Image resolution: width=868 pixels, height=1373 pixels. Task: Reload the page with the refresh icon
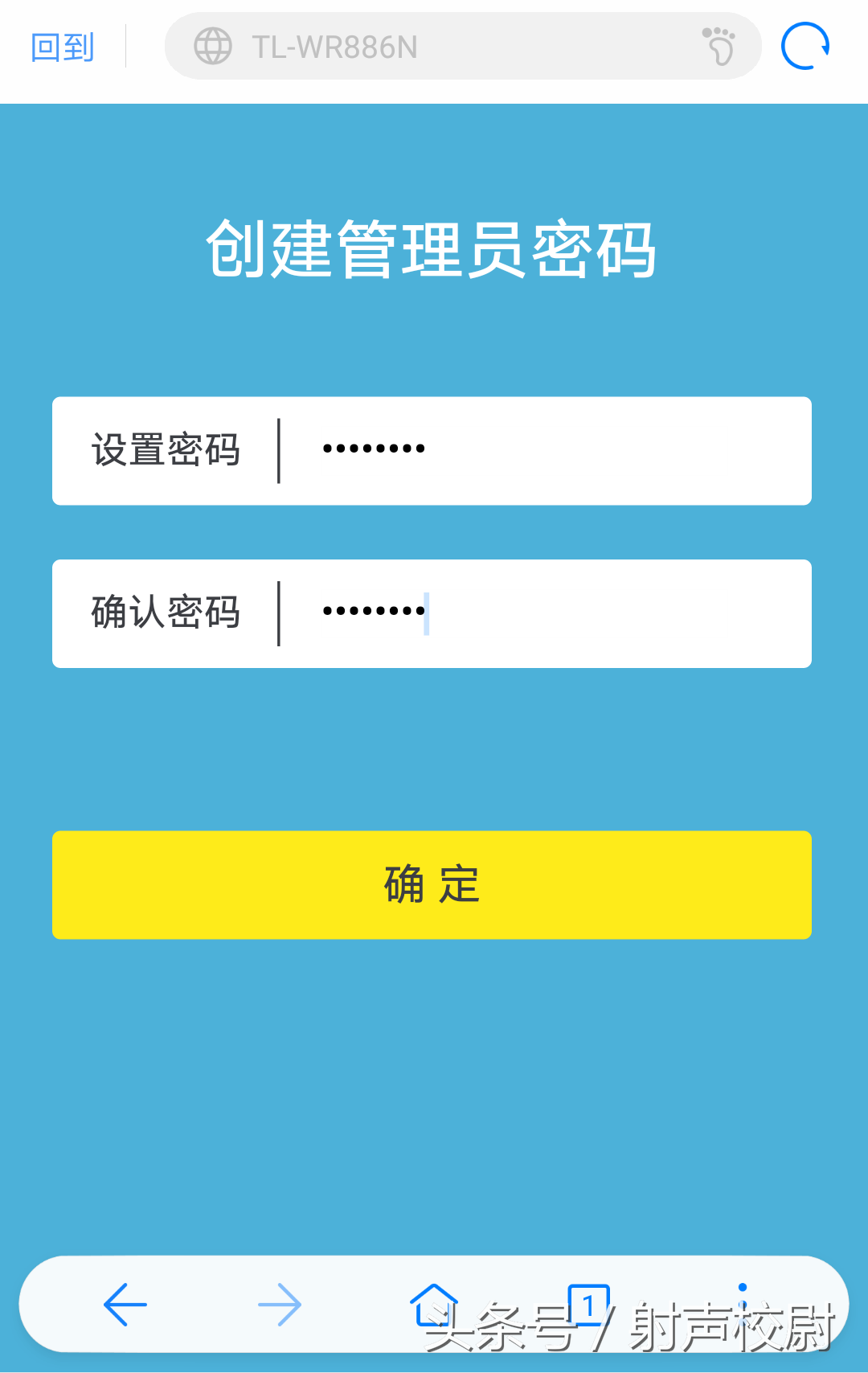805,47
